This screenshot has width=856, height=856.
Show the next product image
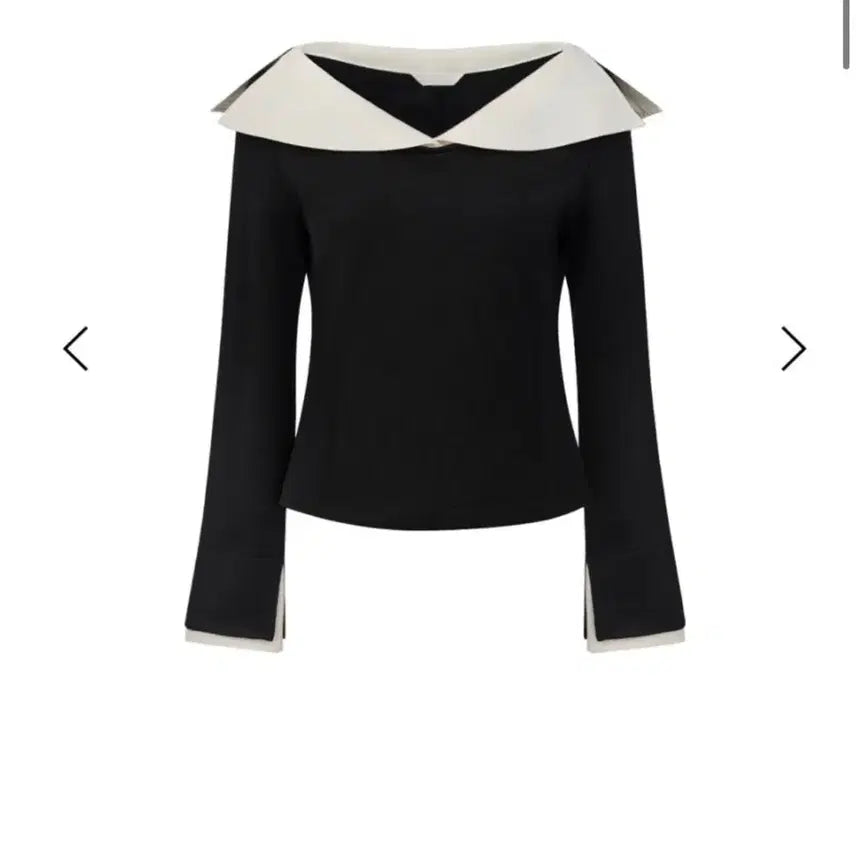click(793, 349)
